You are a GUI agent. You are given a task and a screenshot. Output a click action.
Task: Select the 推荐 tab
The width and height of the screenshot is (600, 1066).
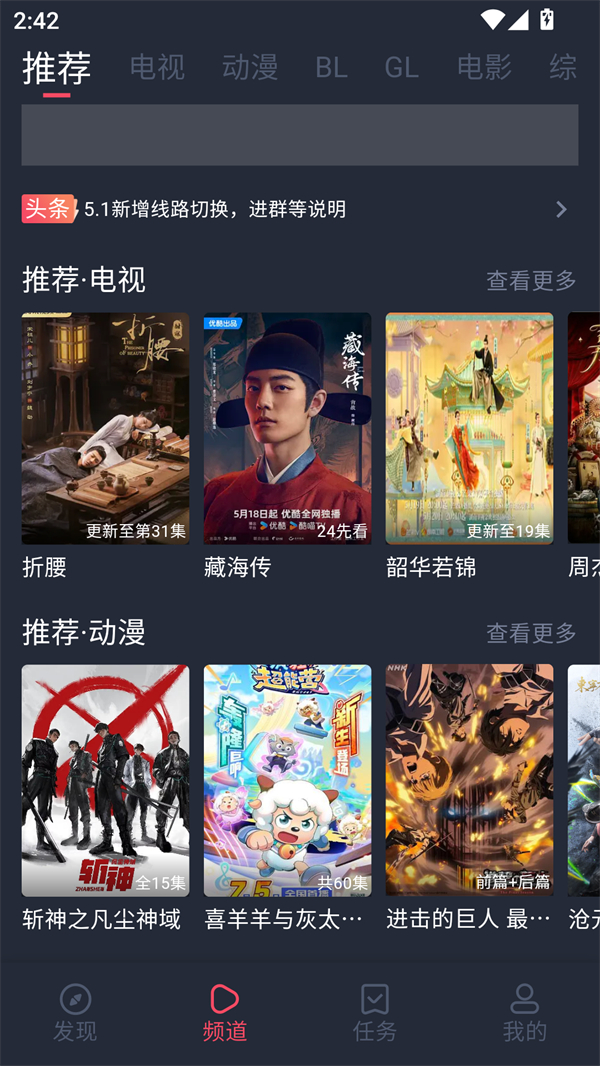57,68
